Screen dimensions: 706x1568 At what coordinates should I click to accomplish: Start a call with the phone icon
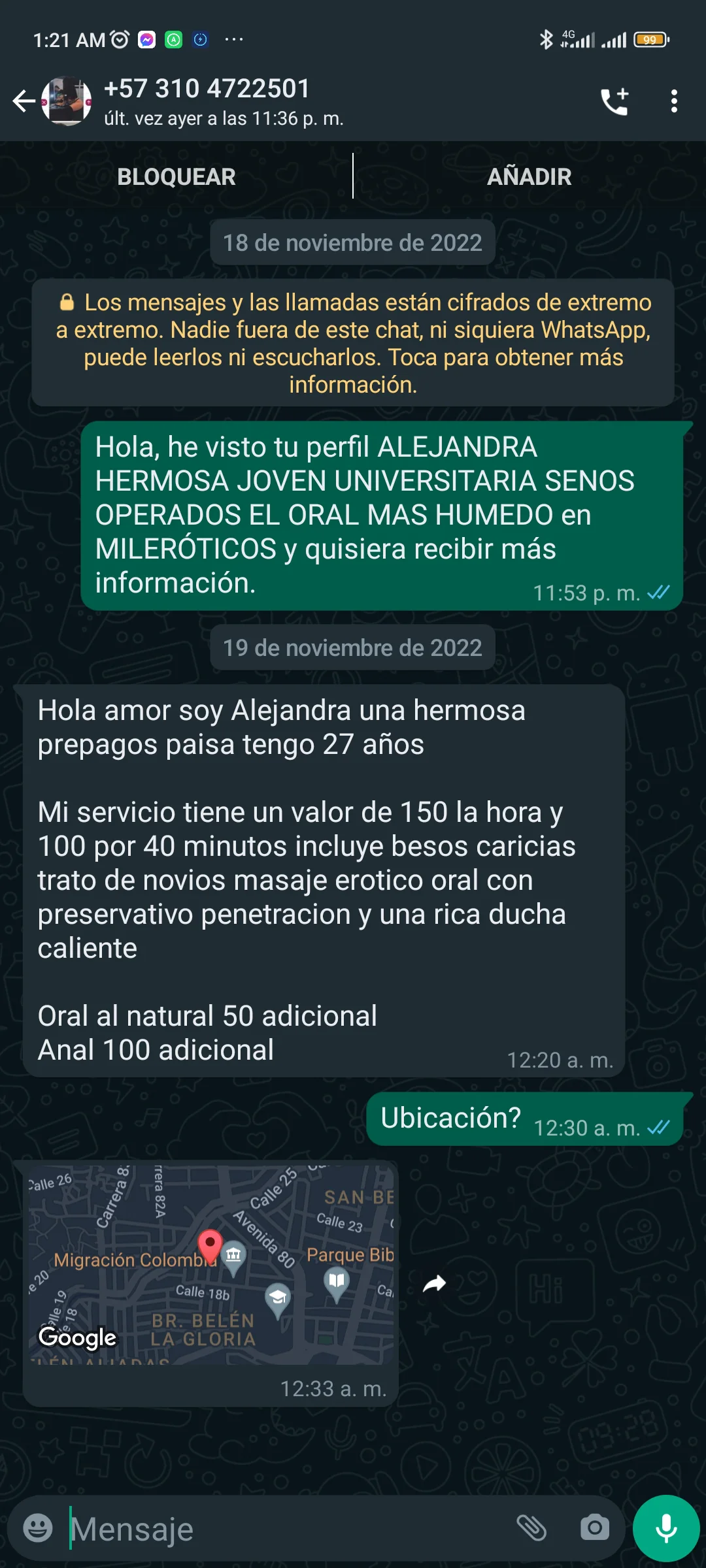[x=614, y=101]
